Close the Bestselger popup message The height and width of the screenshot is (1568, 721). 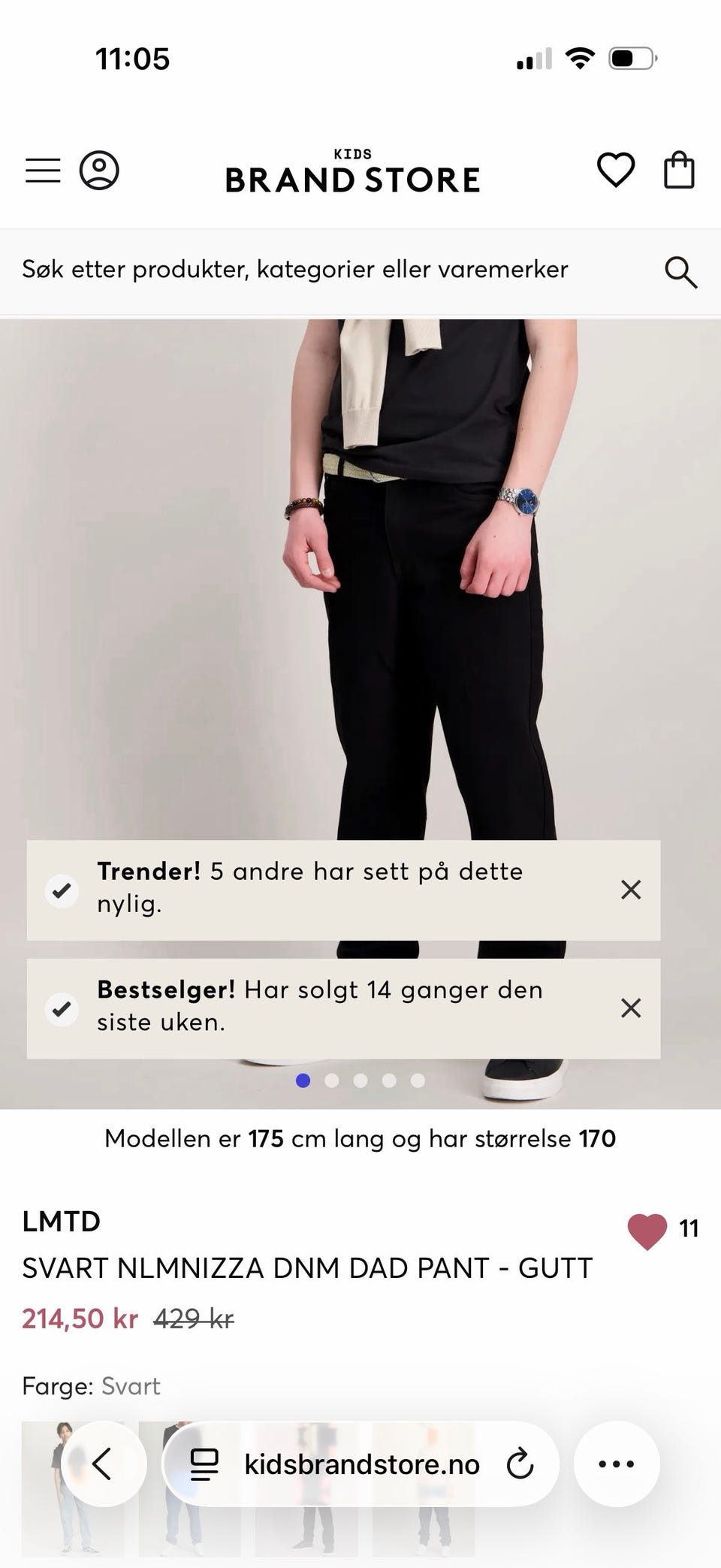[x=630, y=1009]
